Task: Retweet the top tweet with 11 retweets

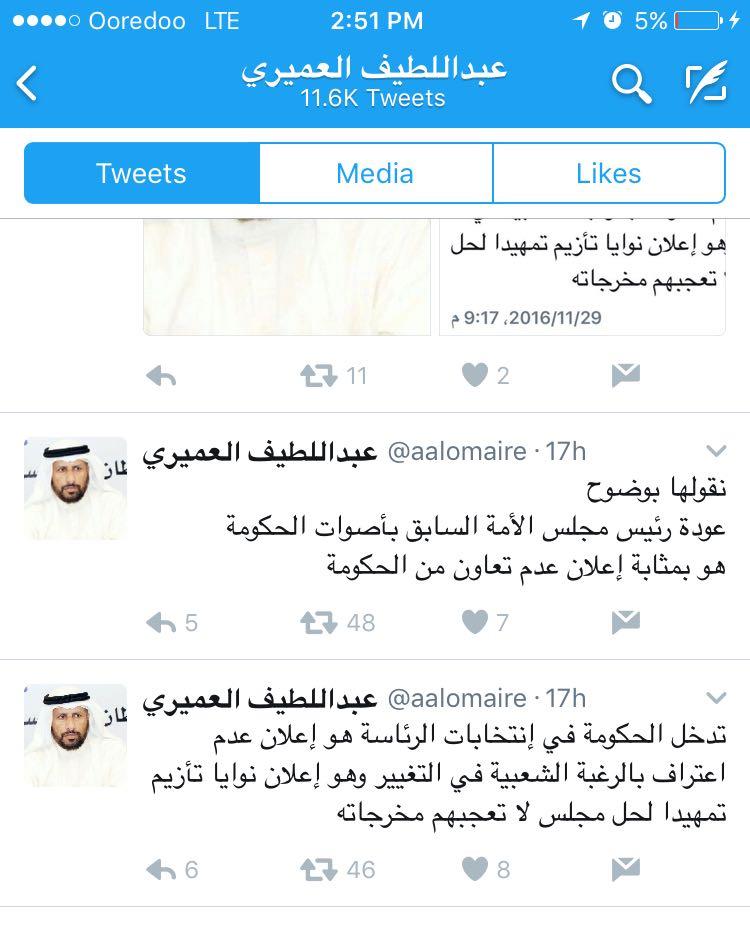Action: (x=319, y=375)
